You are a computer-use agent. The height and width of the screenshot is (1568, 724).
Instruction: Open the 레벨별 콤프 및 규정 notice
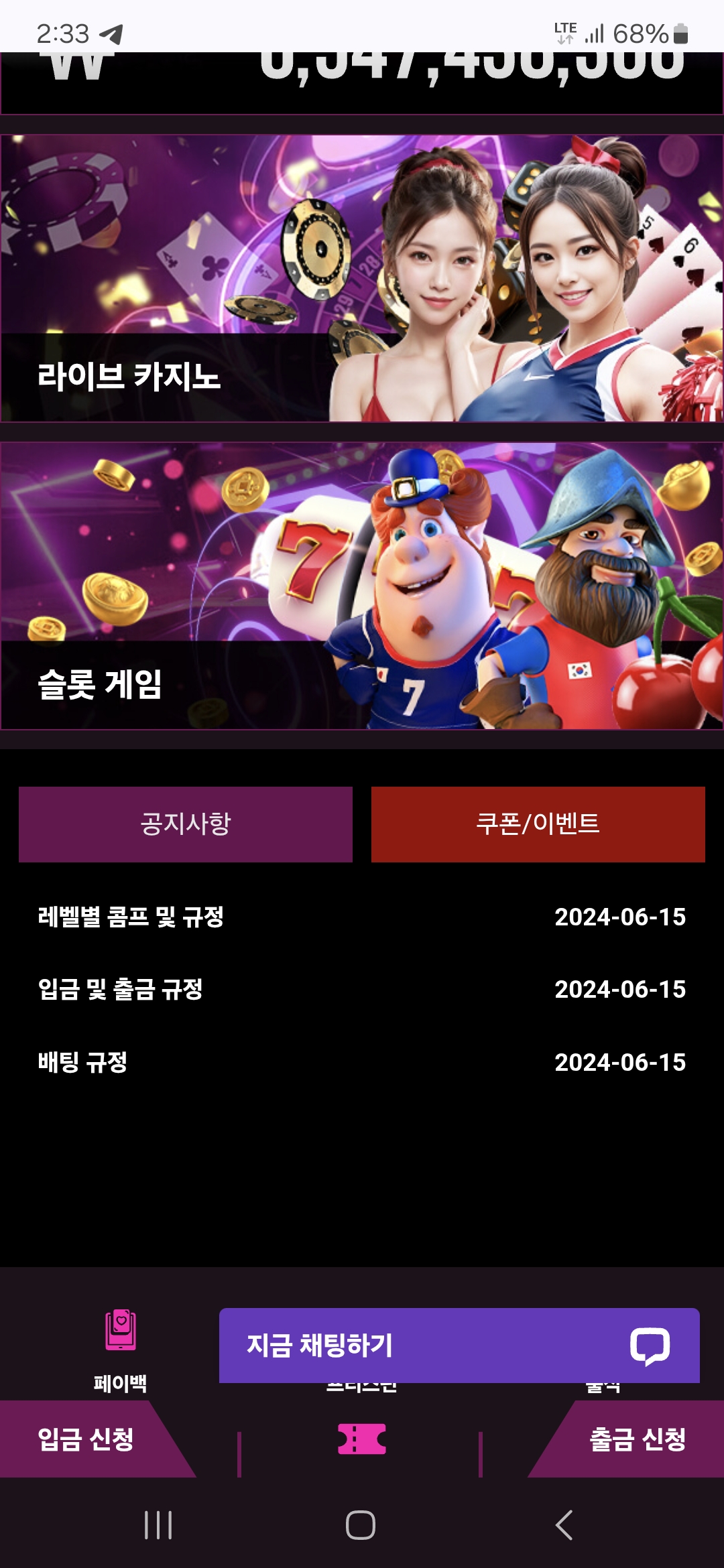tap(362, 917)
